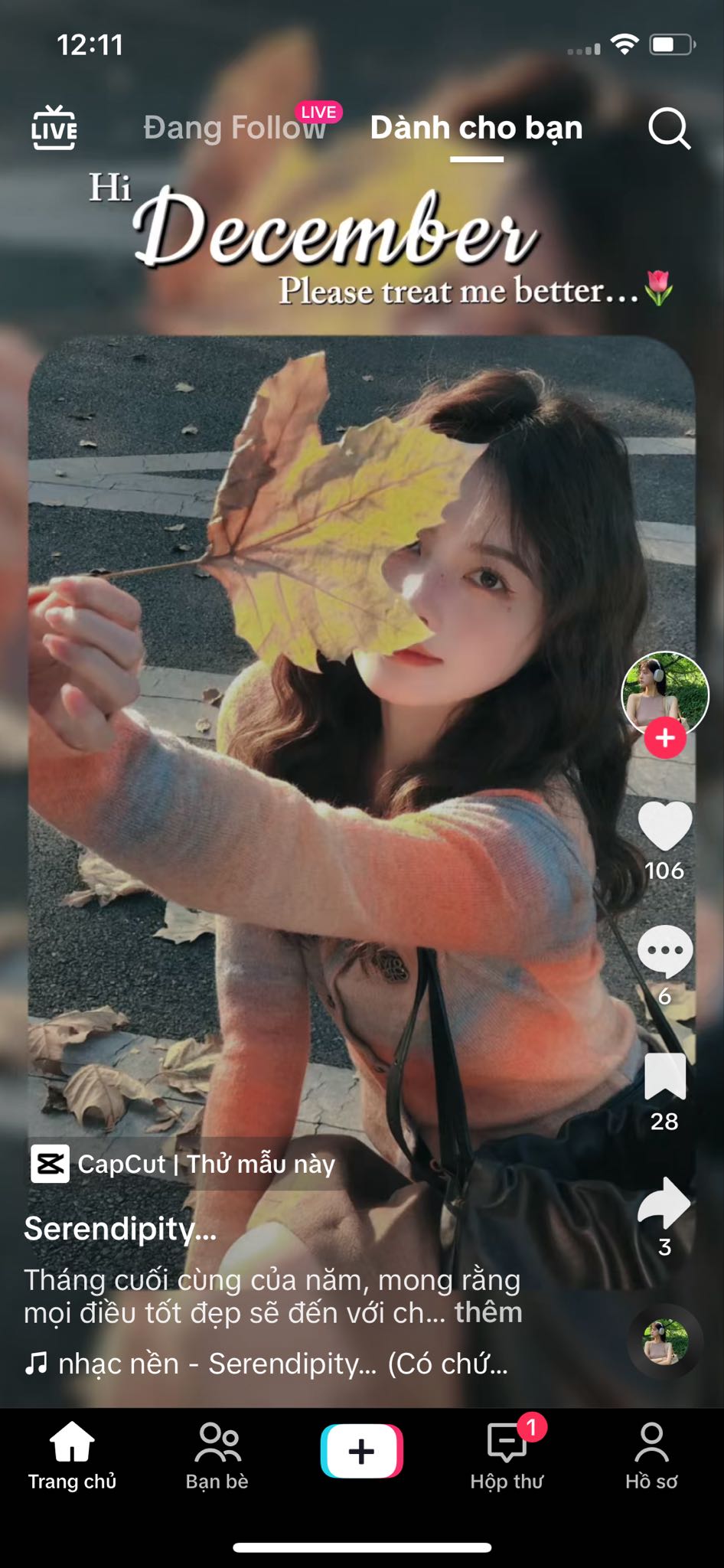The width and height of the screenshot is (724, 1568).
Task: Switch to the Dành cho bạn tab
Action: [x=476, y=128]
